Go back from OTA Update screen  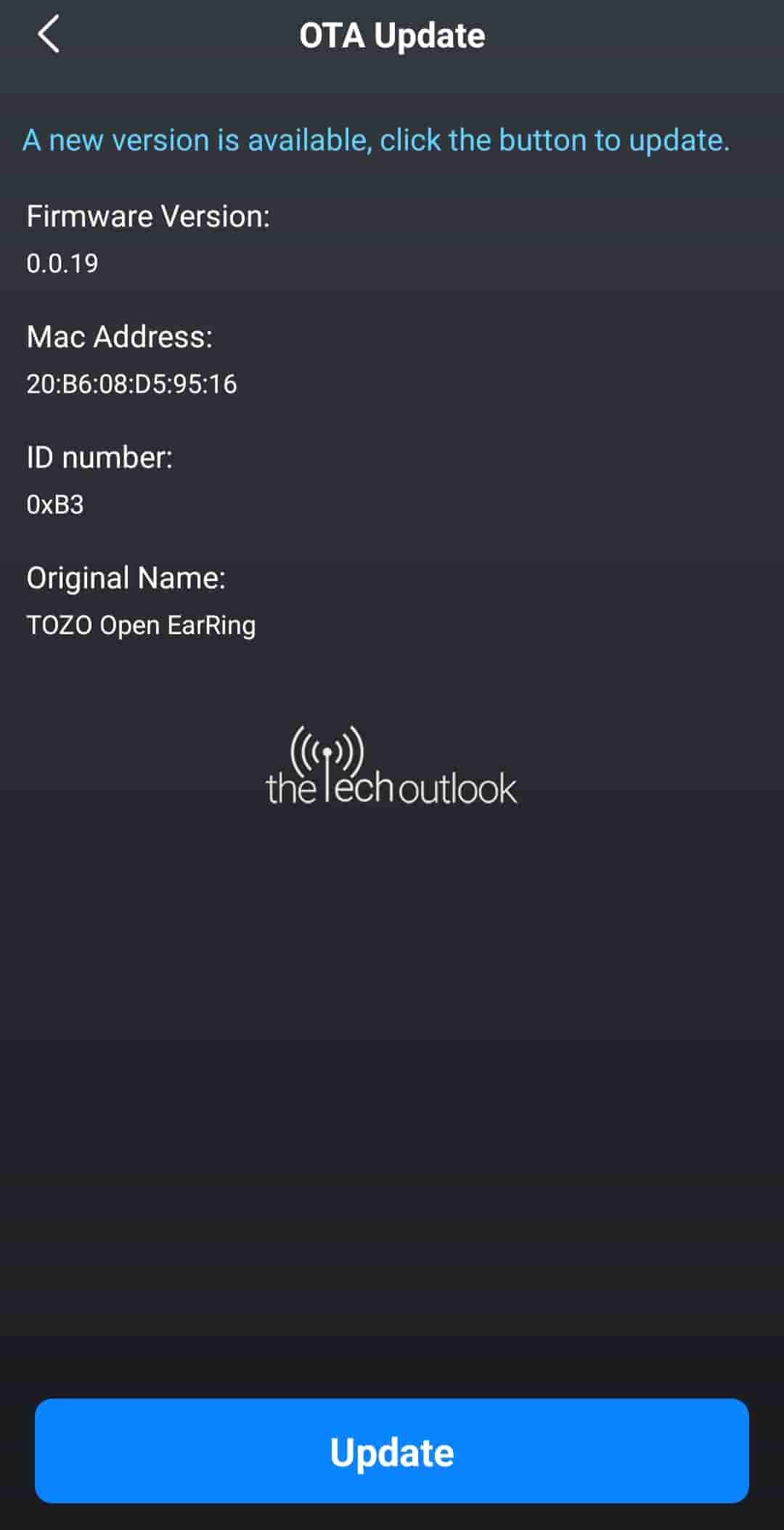point(49,35)
